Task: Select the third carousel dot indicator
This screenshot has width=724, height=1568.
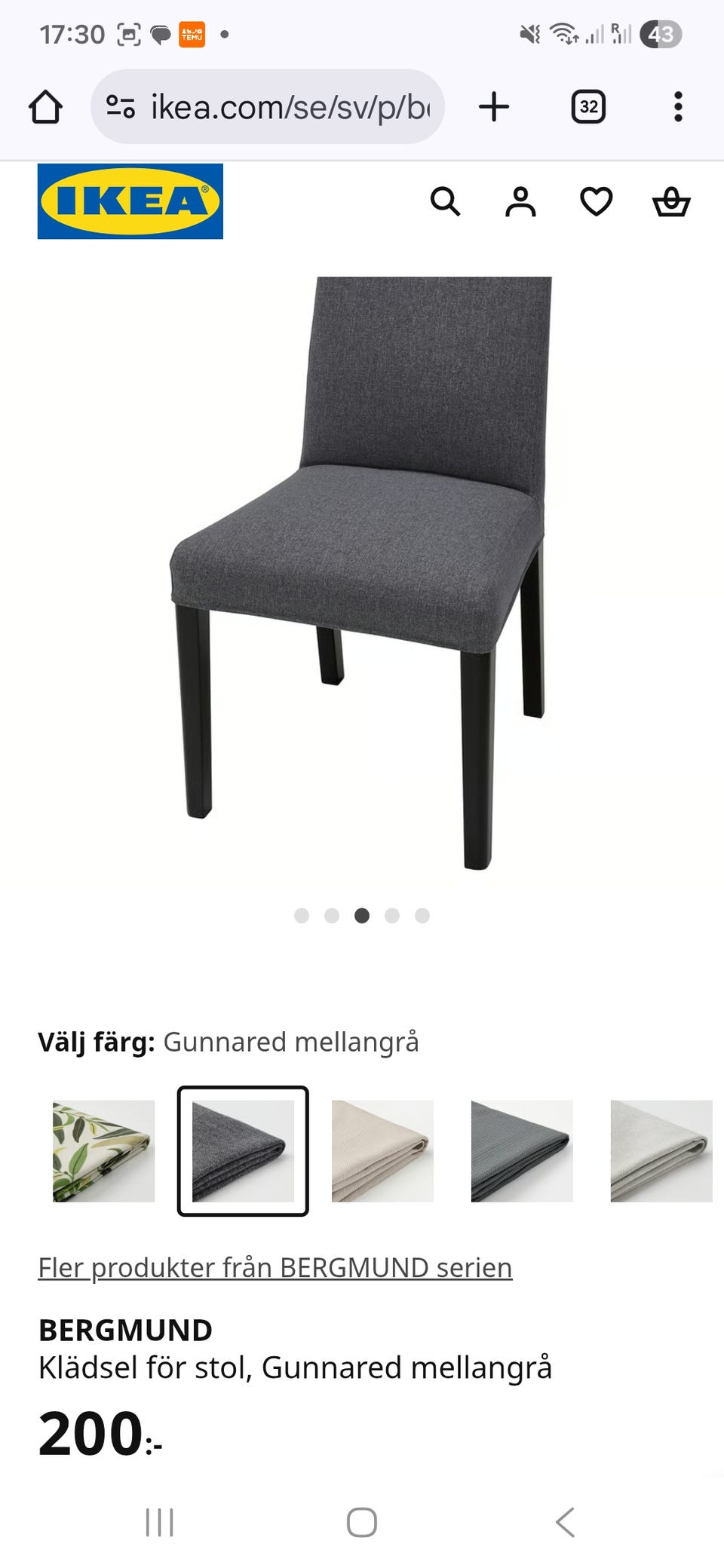Action: (363, 917)
